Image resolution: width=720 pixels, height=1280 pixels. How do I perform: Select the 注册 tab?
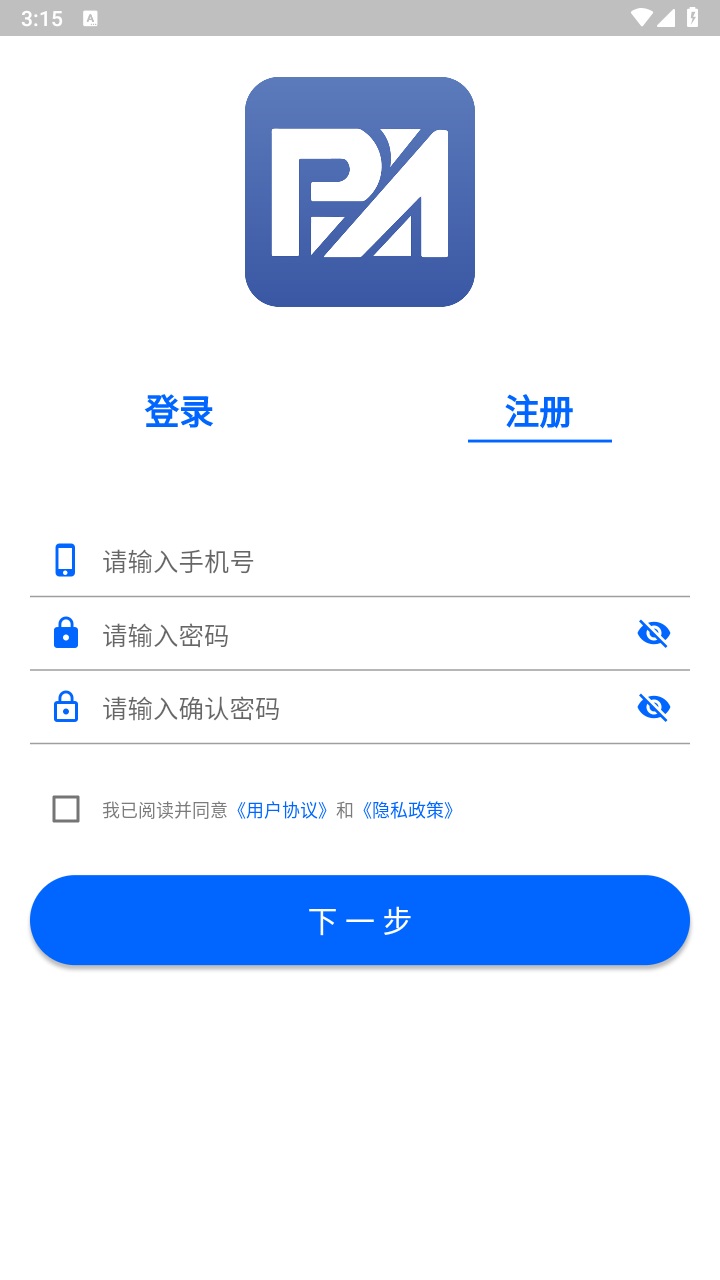(x=540, y=412)
